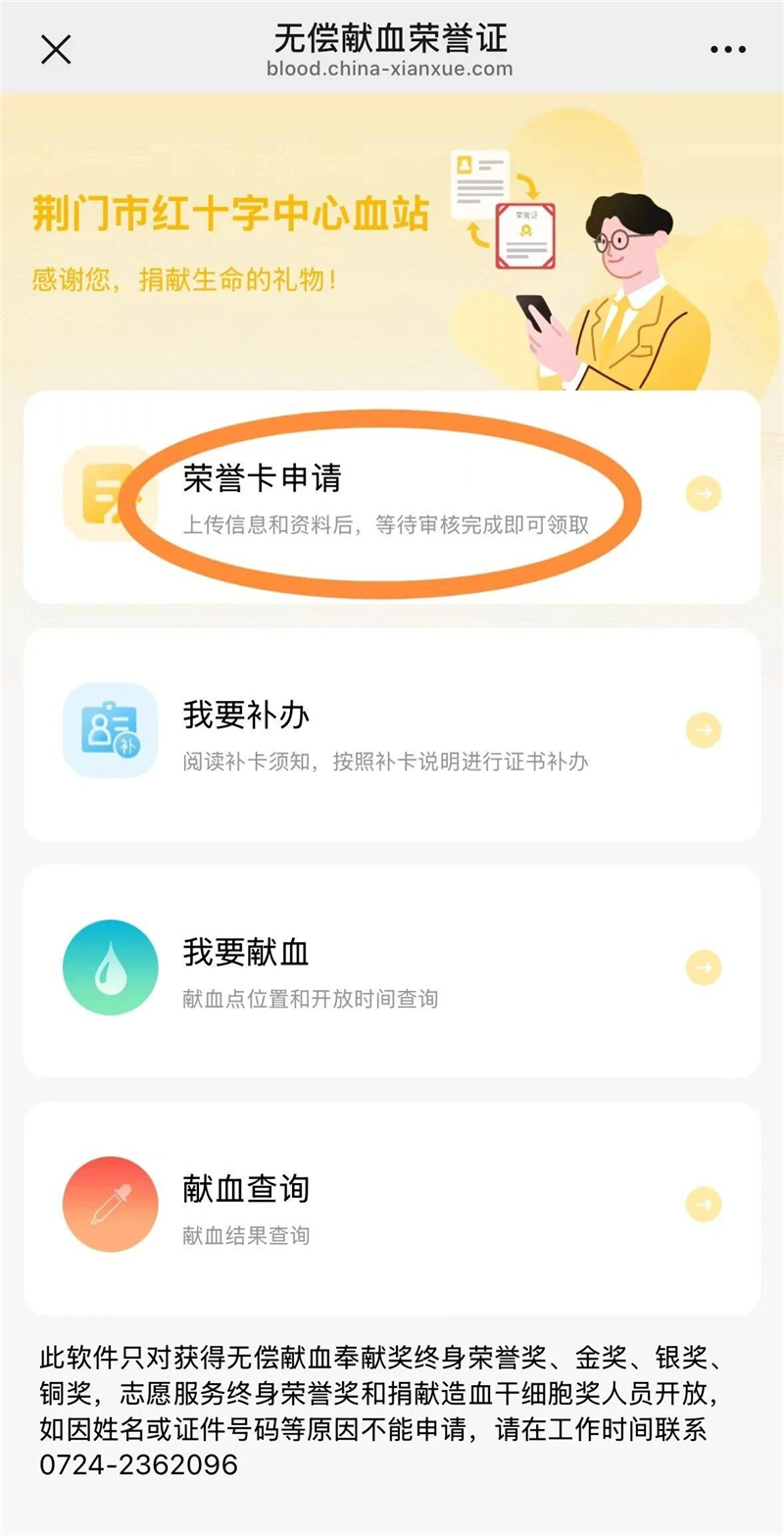784x1536 pixels.
Task: Select 我要补办 to reissue a certificate
Action: click(392, 733)
